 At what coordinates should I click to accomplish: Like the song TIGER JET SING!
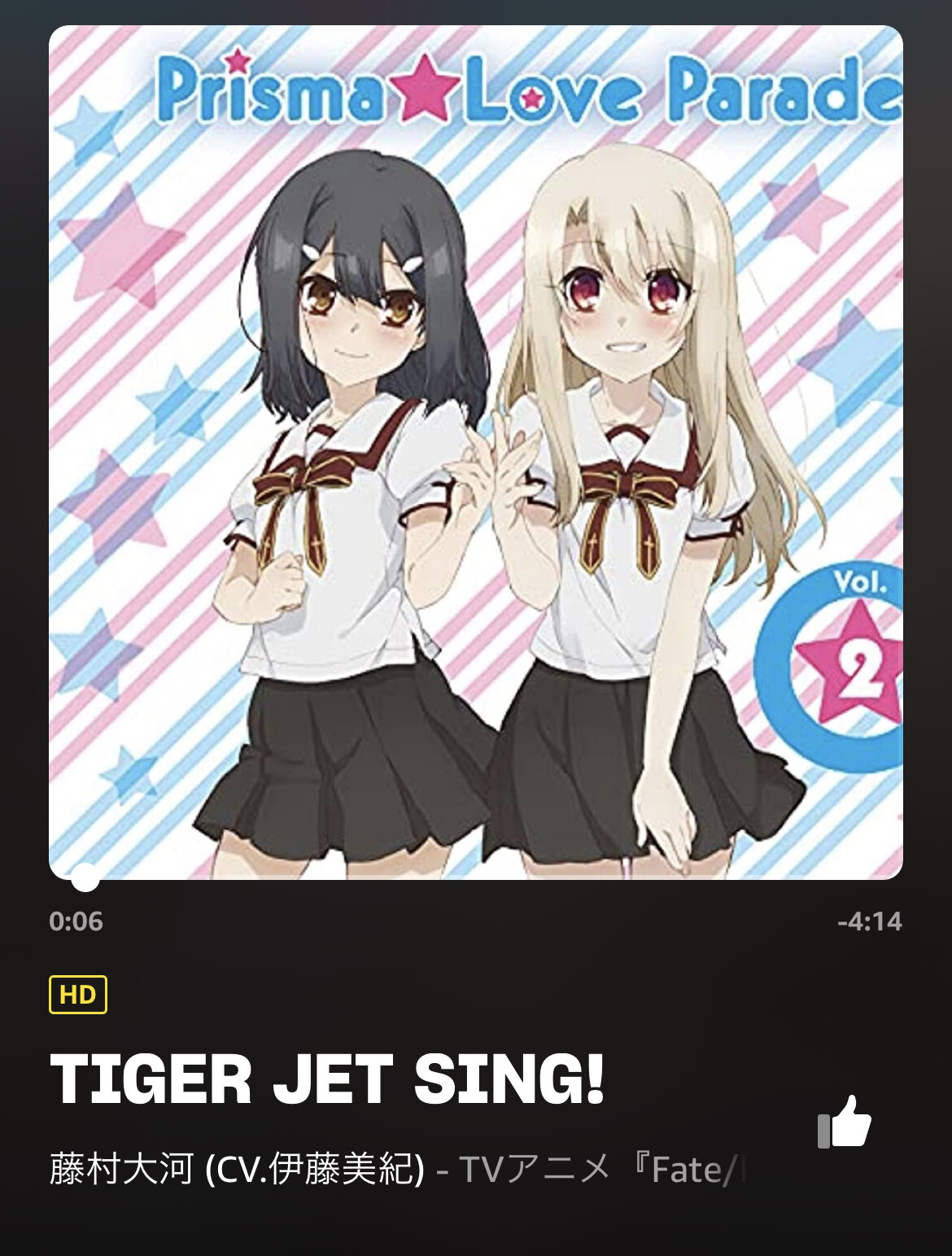845,1123
